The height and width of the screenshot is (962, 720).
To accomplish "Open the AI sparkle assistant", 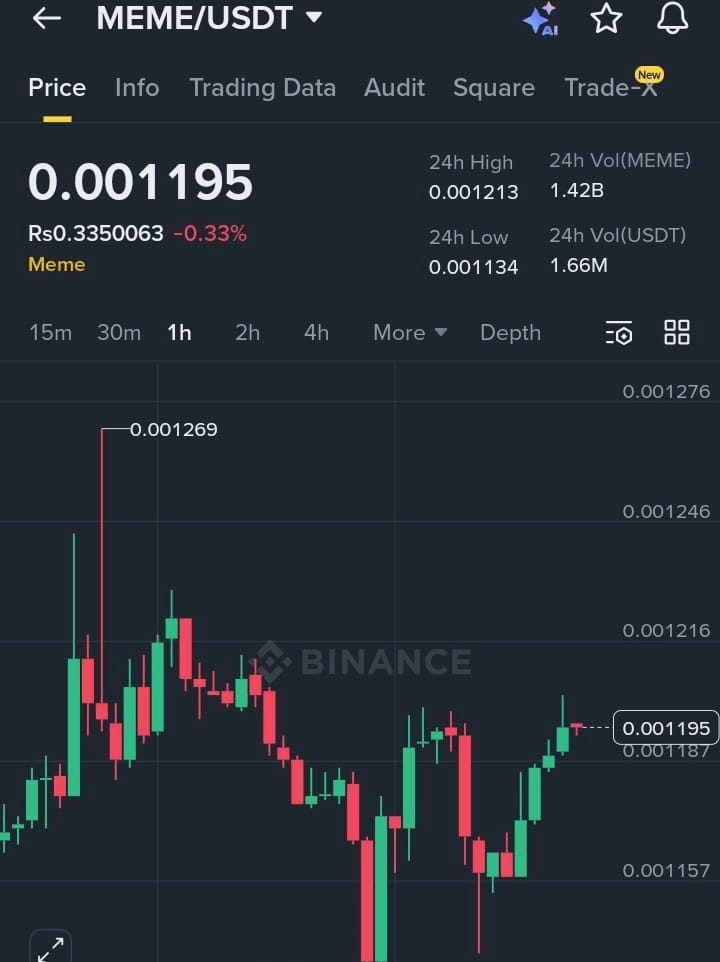I will click(x=540, y=19).
